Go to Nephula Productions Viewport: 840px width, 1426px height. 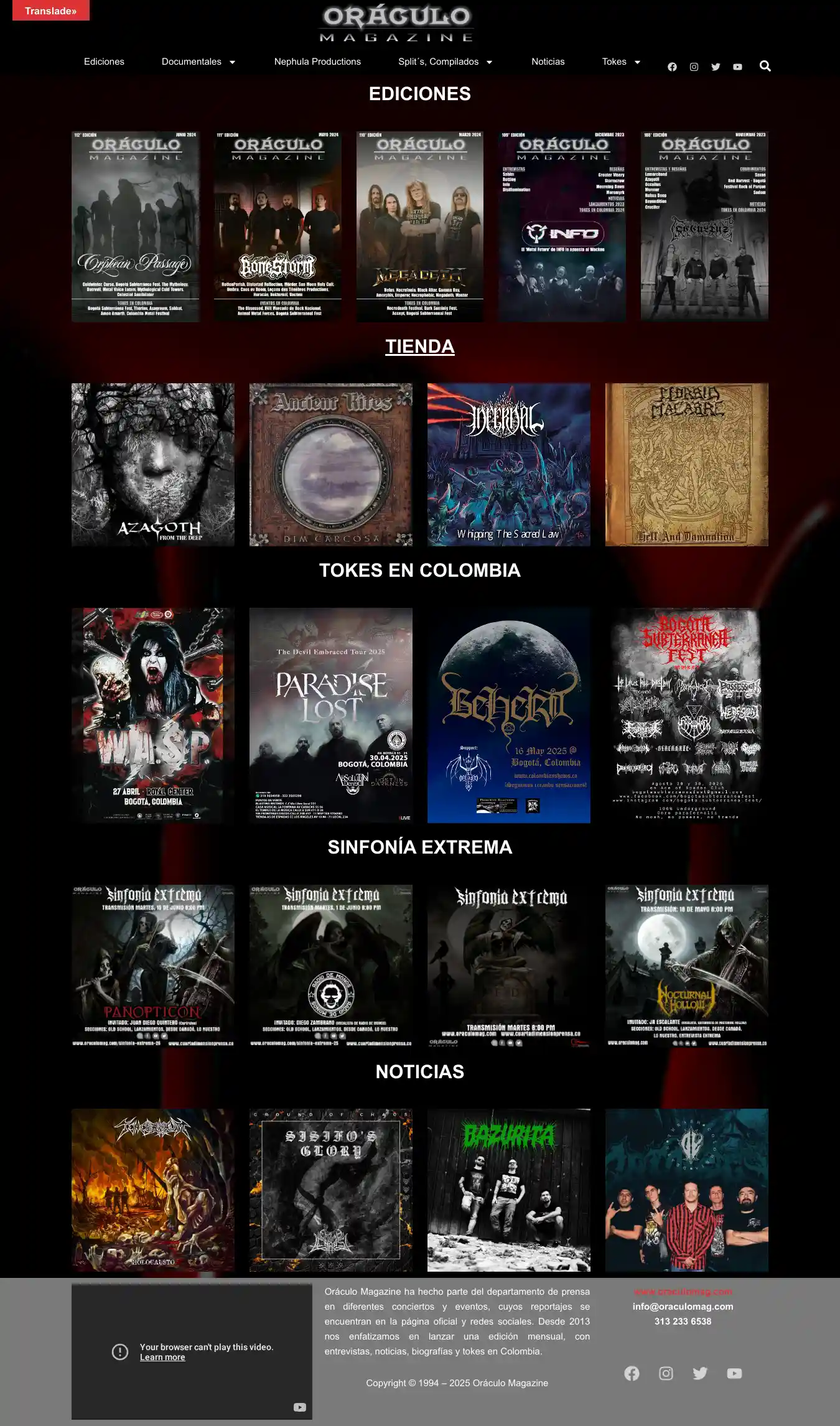pyautogui.click(x=317, y=62)
